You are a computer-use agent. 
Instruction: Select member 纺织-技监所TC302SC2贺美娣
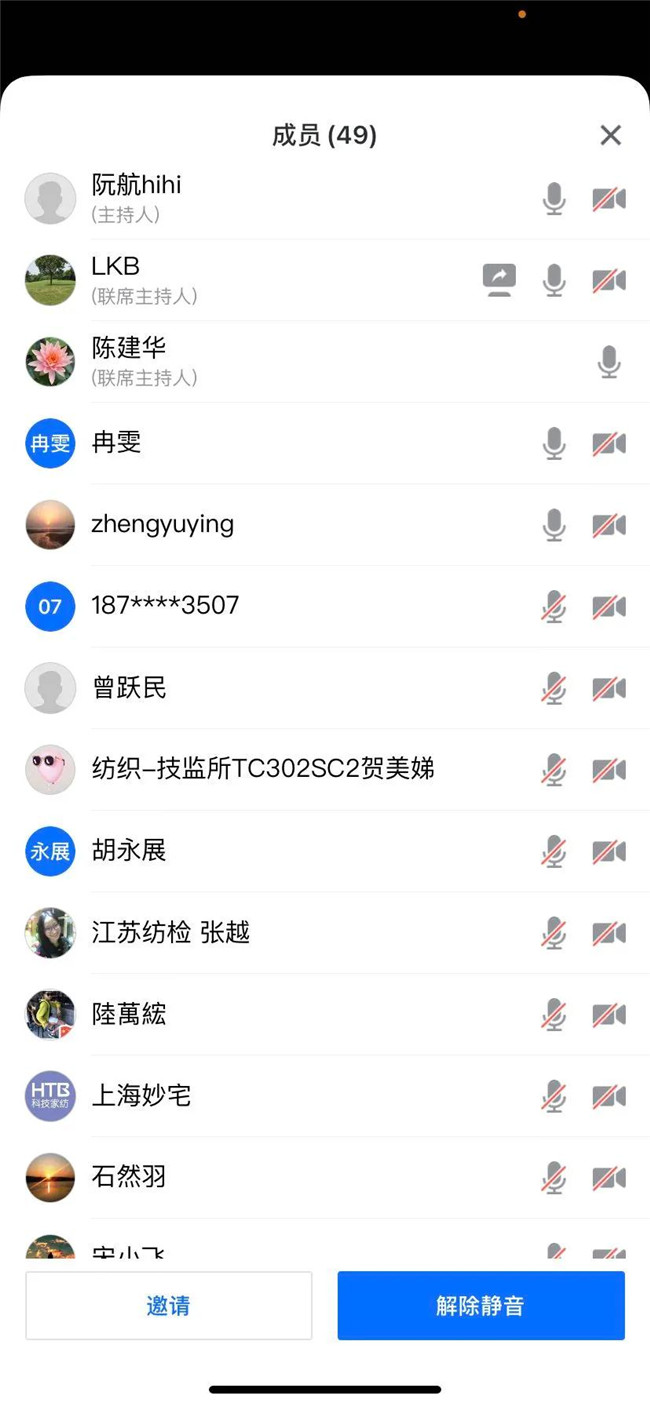click(x=325, y=769)
